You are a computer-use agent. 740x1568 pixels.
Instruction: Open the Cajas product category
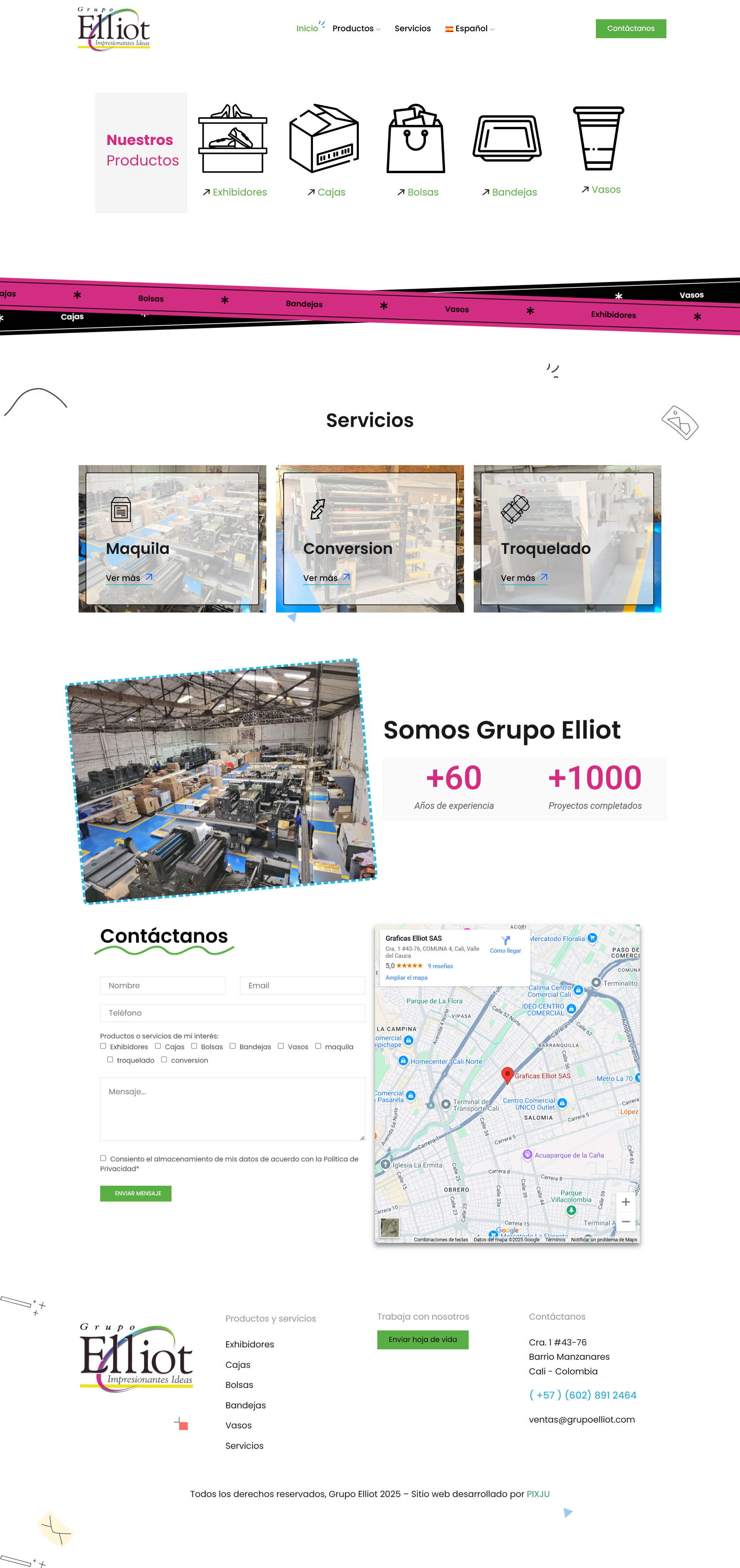pyautogui.click(x=326, y=192)
